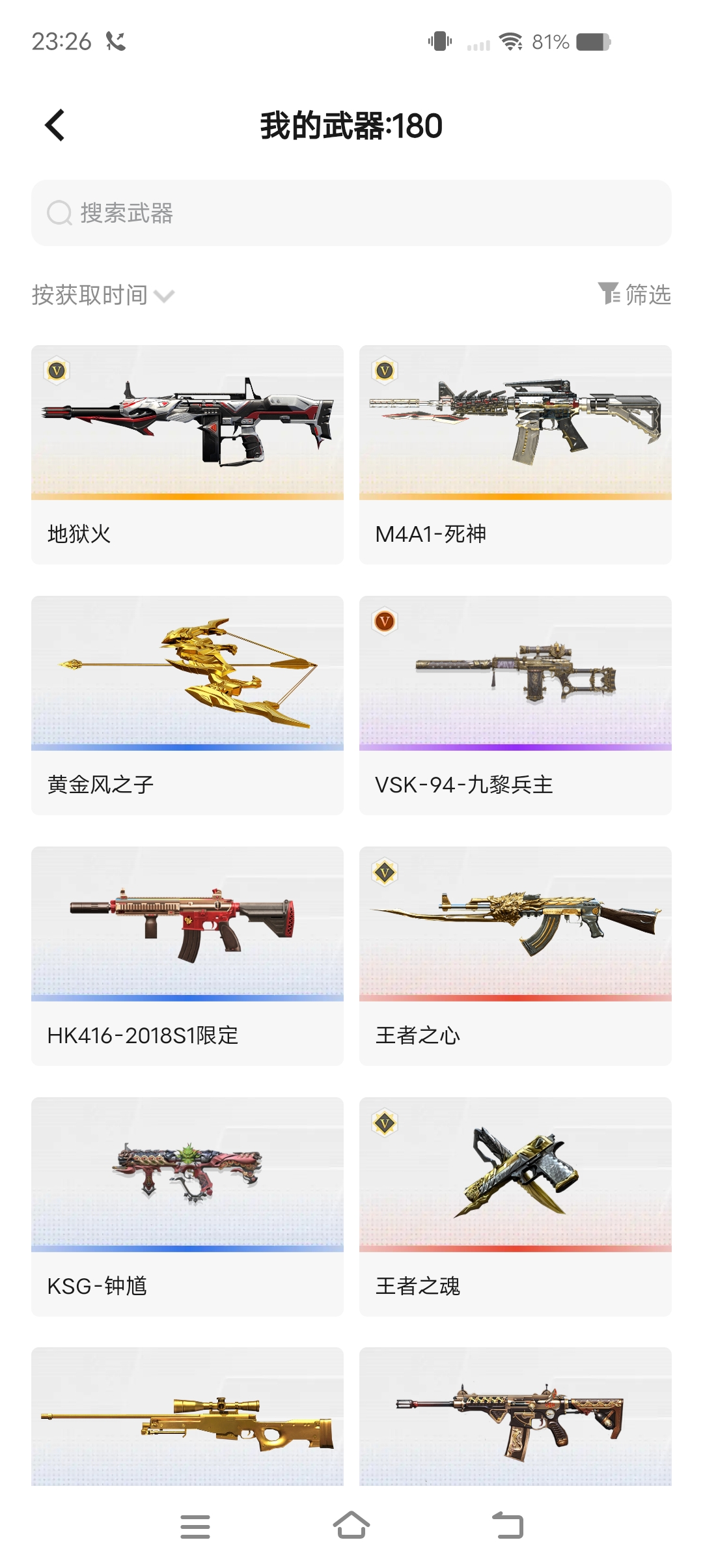
Task: Open the KSG-钟馗 shotgun card
Action: pyautogui.click(x=187, y=1206)
